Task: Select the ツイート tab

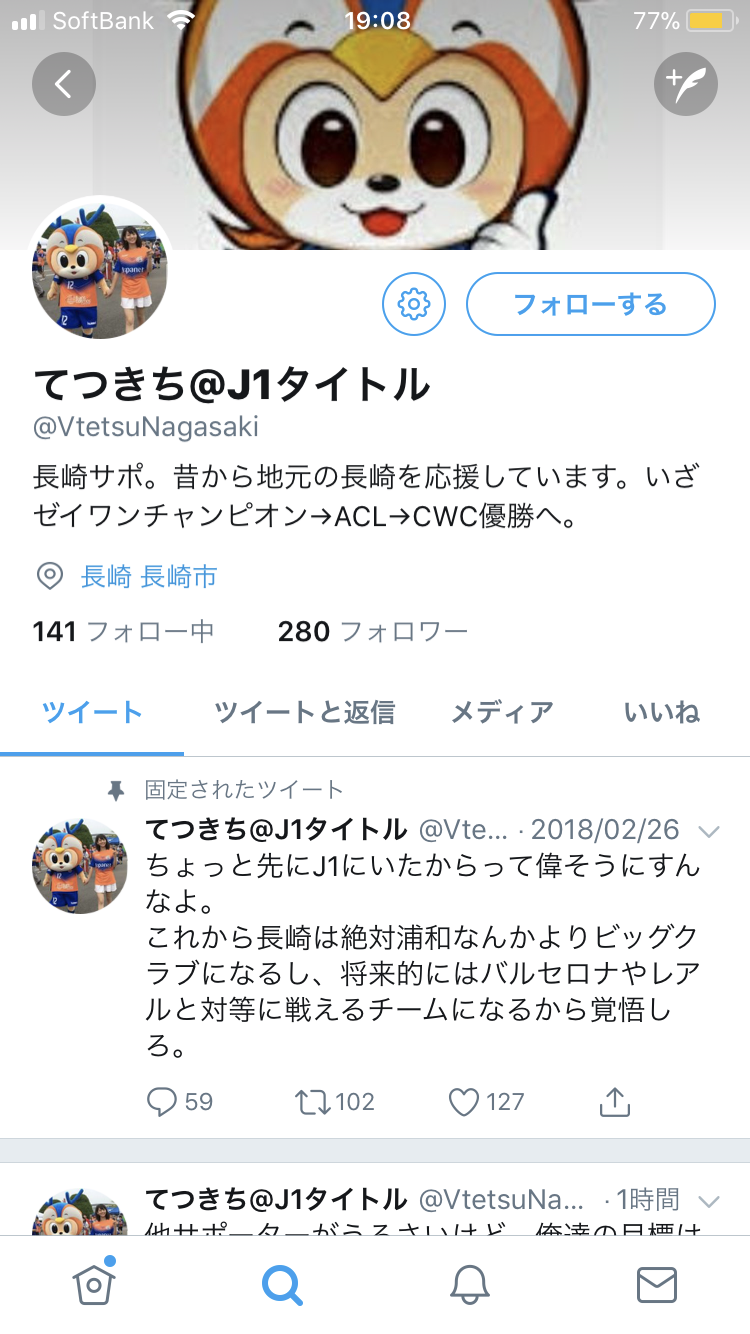Action: point(92,713)
